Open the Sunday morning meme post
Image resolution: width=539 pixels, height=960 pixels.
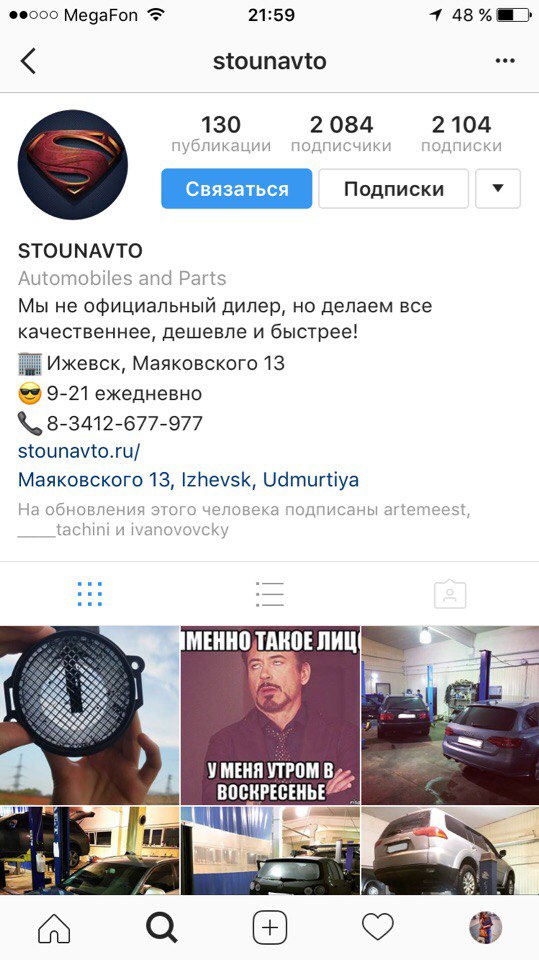pyautogui.click(x=270, y=715)
